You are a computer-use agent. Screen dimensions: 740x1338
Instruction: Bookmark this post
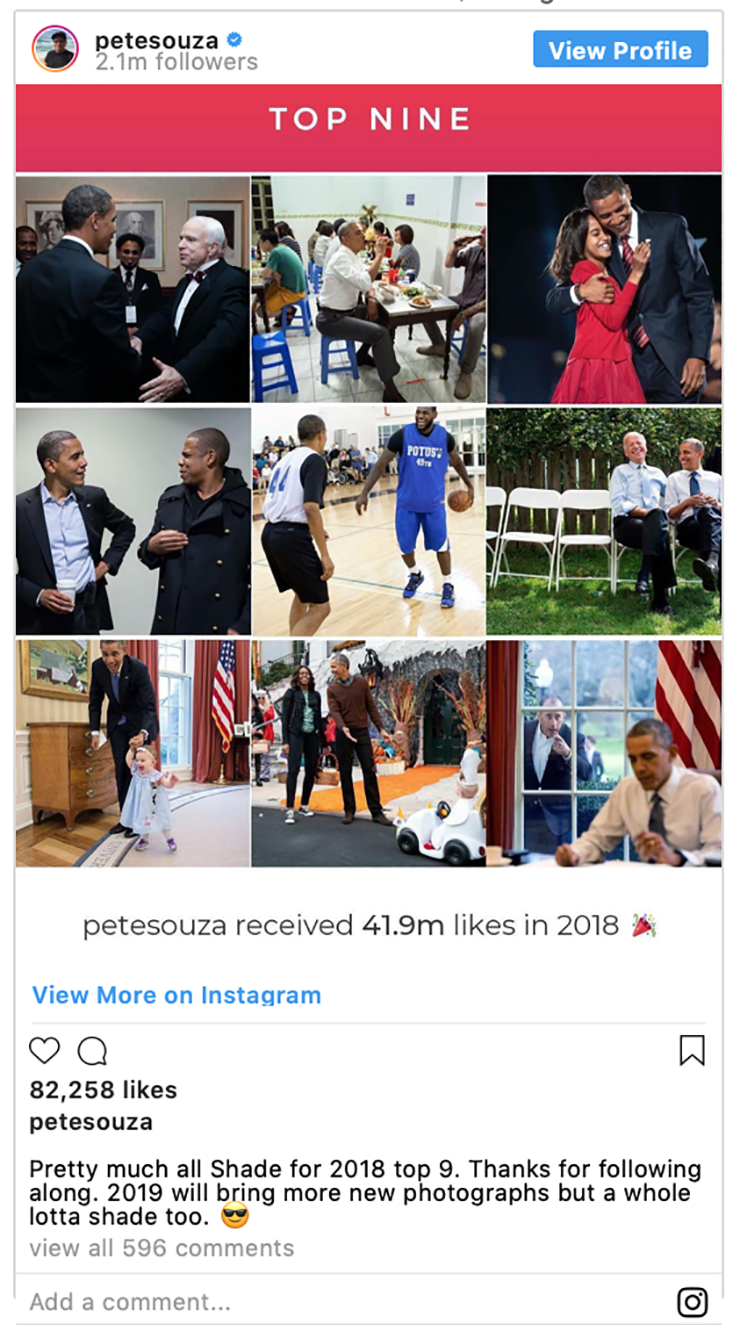click(x=692, y=1050)
